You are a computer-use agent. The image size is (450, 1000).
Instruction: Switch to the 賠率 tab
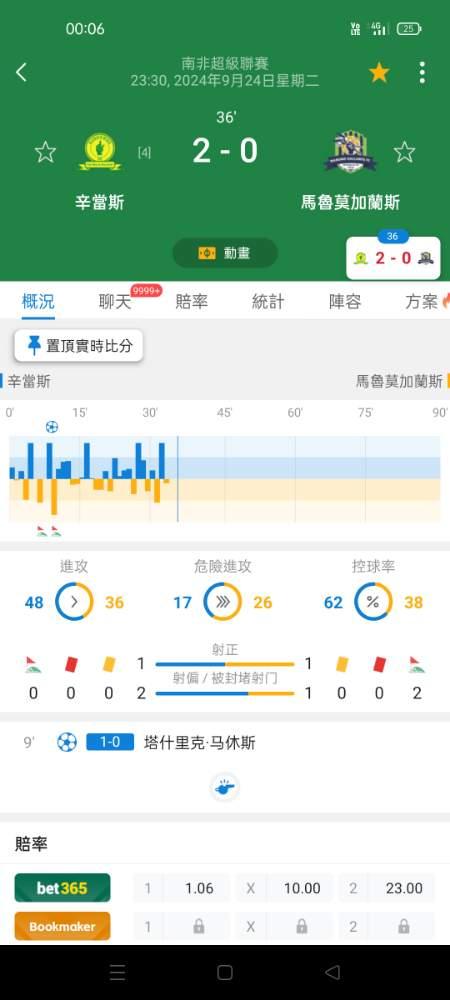191,301
